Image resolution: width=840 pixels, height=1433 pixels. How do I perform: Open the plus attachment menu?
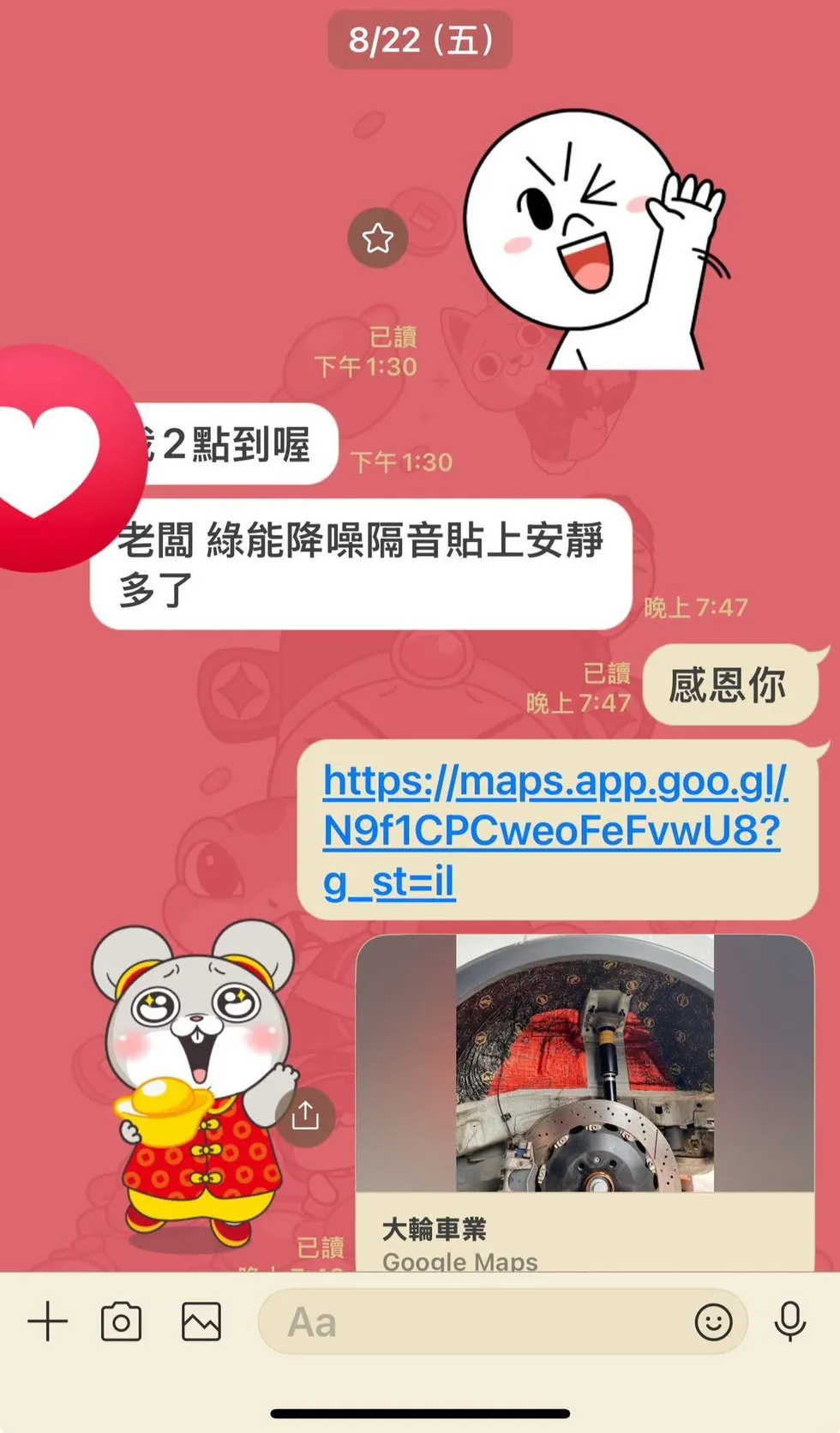(48, 1322)
